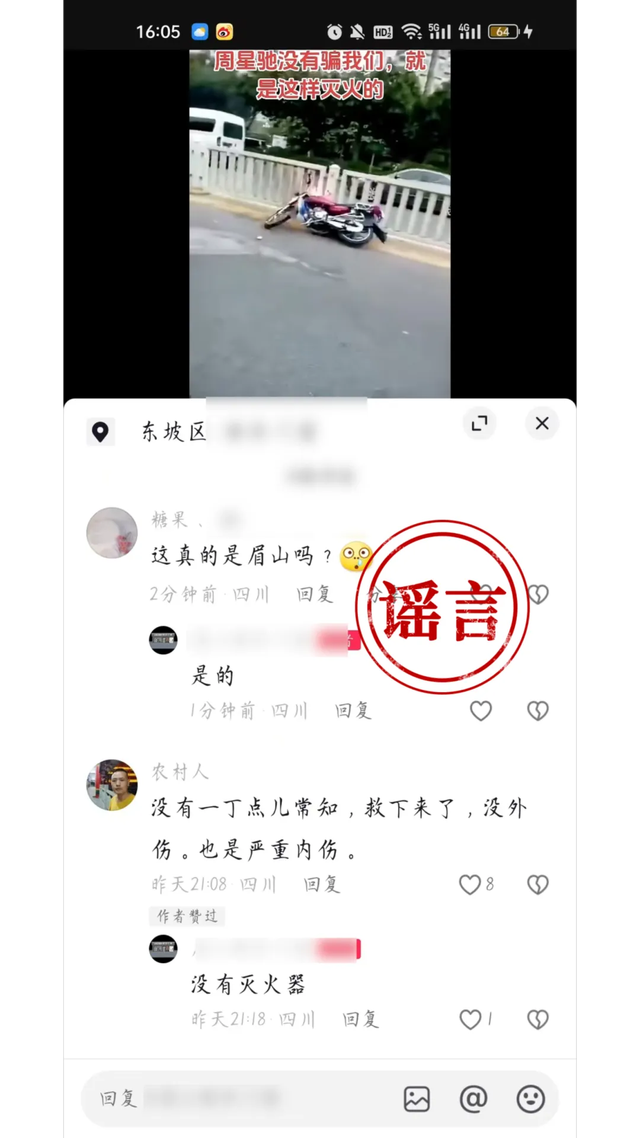The height and width of the screenshot is (1138, 640).
Task: Reply to 糖果's comment about 眉山
Action: tap(315, 594)
